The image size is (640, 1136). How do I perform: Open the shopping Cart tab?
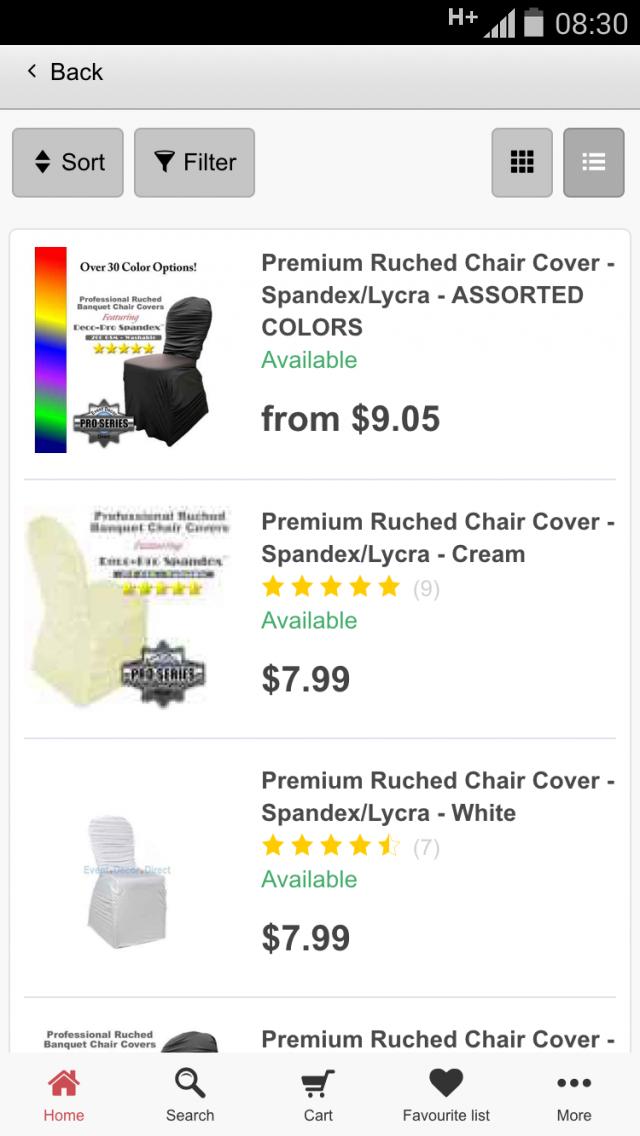coord(318,1094)
